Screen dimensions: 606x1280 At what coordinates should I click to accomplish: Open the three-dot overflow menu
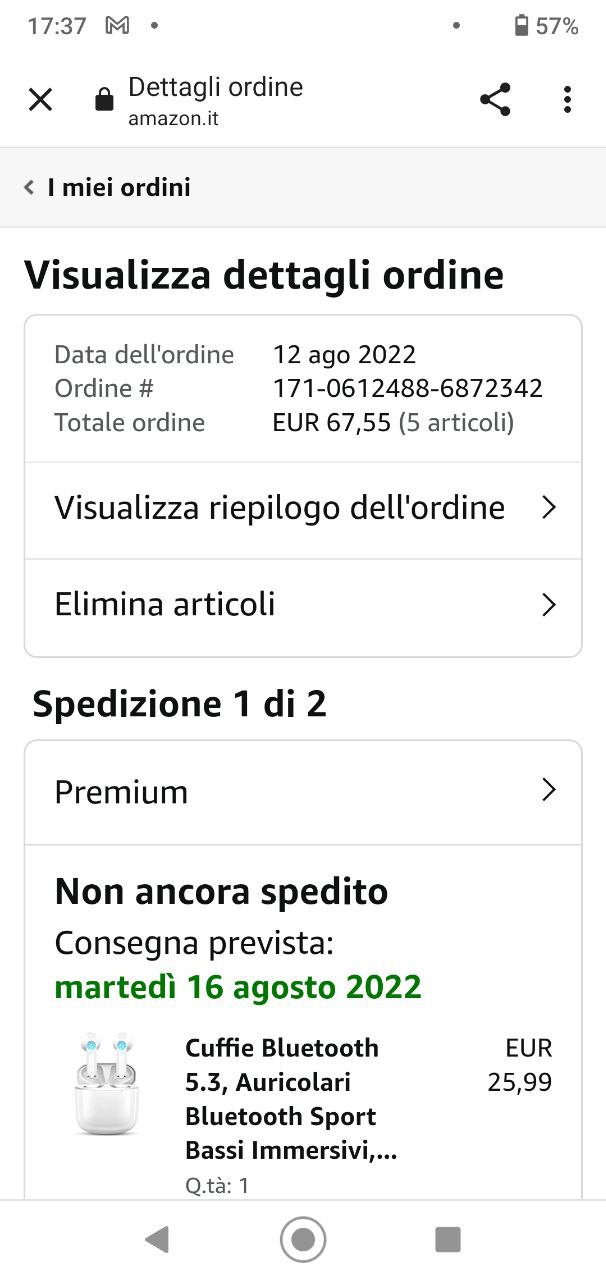tap(567, 100)
